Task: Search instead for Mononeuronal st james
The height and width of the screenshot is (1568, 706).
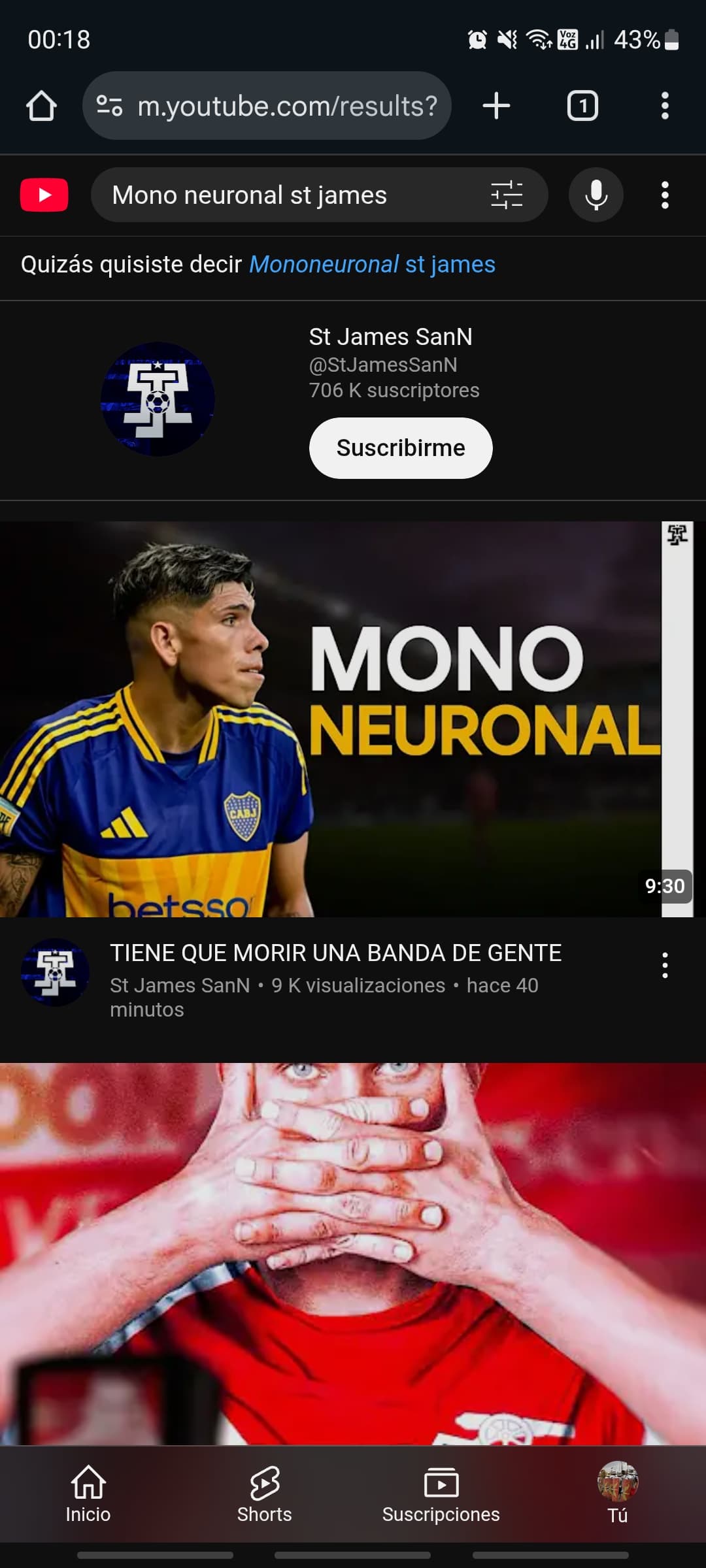Action: coord(372,265)
